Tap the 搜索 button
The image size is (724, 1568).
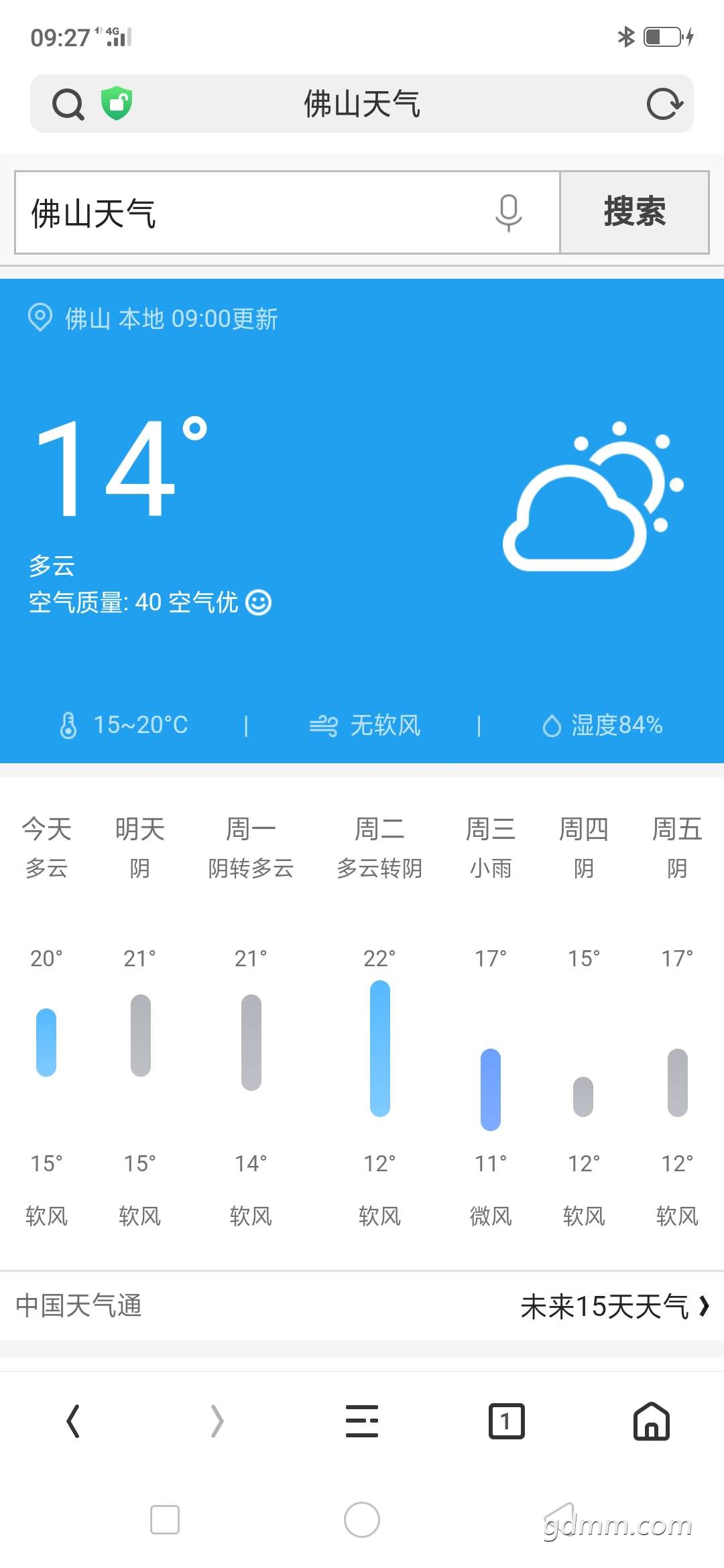[x=634, y=212]
